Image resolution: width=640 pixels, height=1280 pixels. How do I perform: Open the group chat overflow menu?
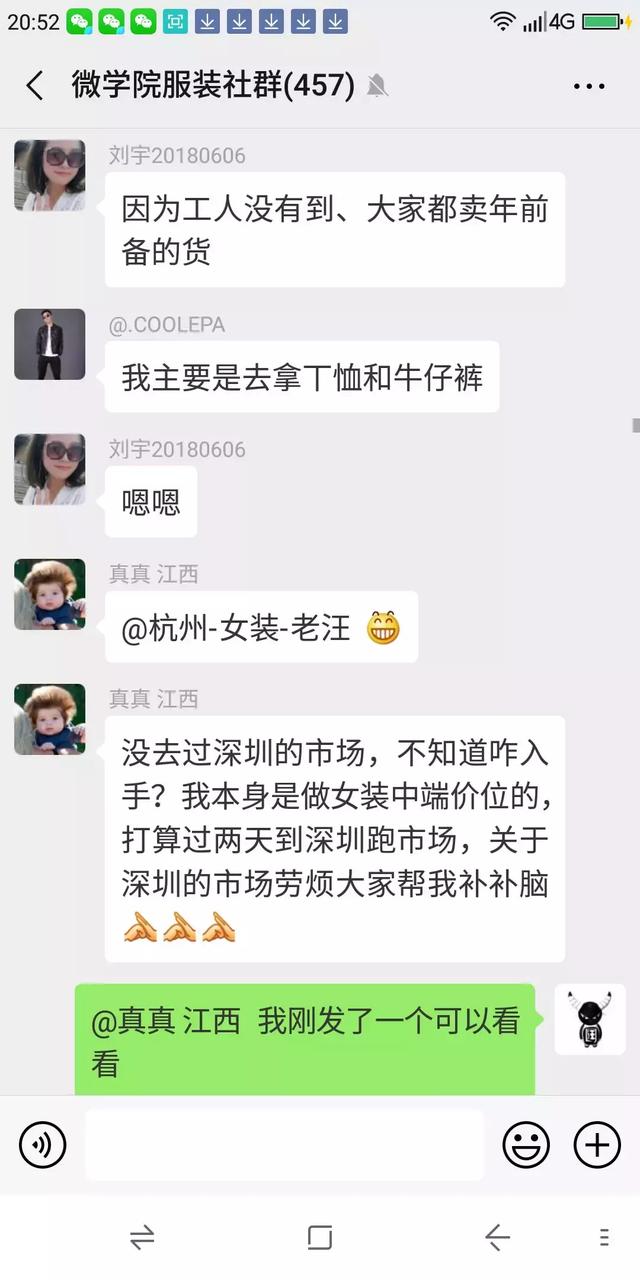coord(589,86)
